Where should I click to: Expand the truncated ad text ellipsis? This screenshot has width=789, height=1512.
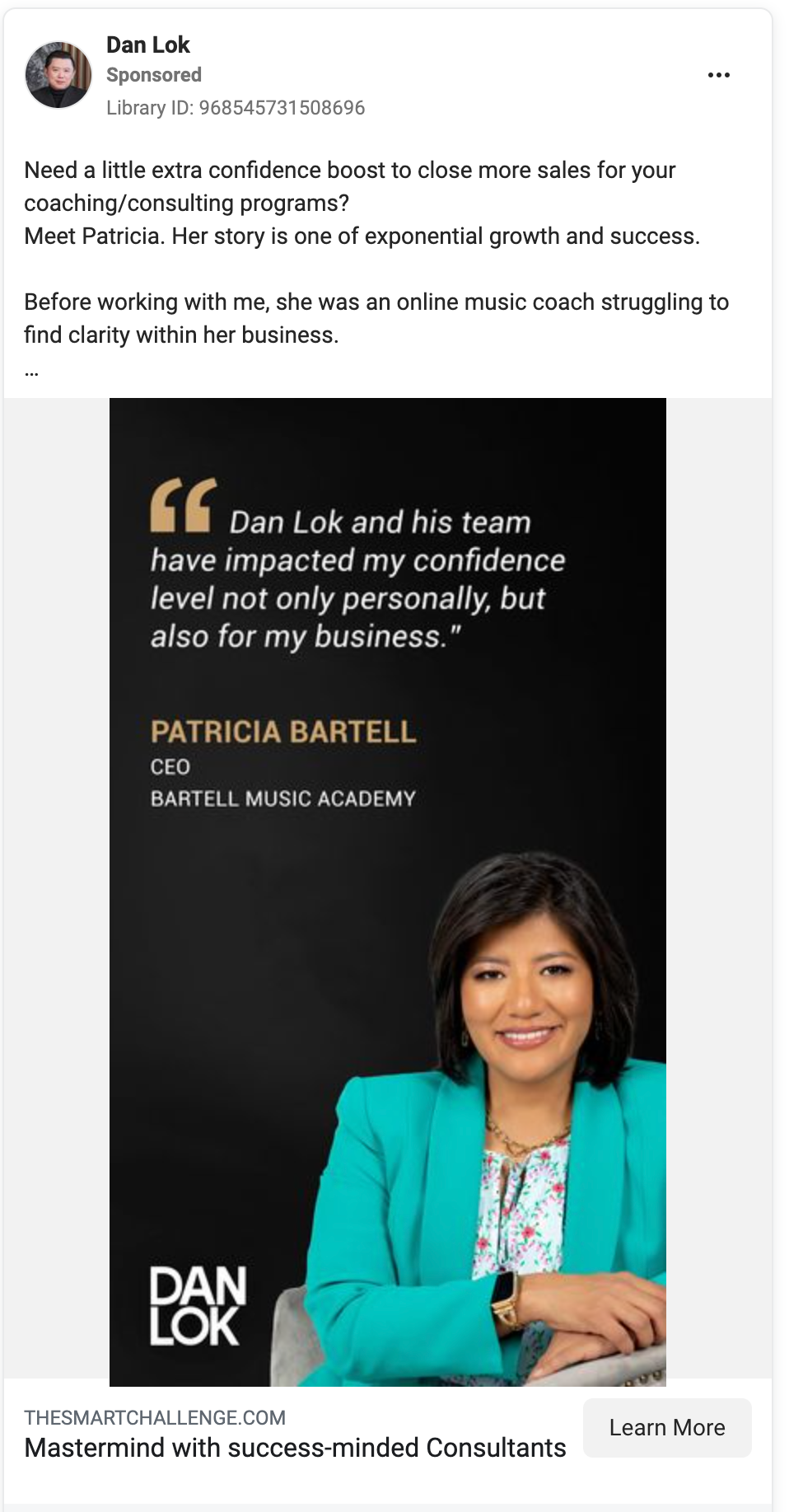coord(31,372)
